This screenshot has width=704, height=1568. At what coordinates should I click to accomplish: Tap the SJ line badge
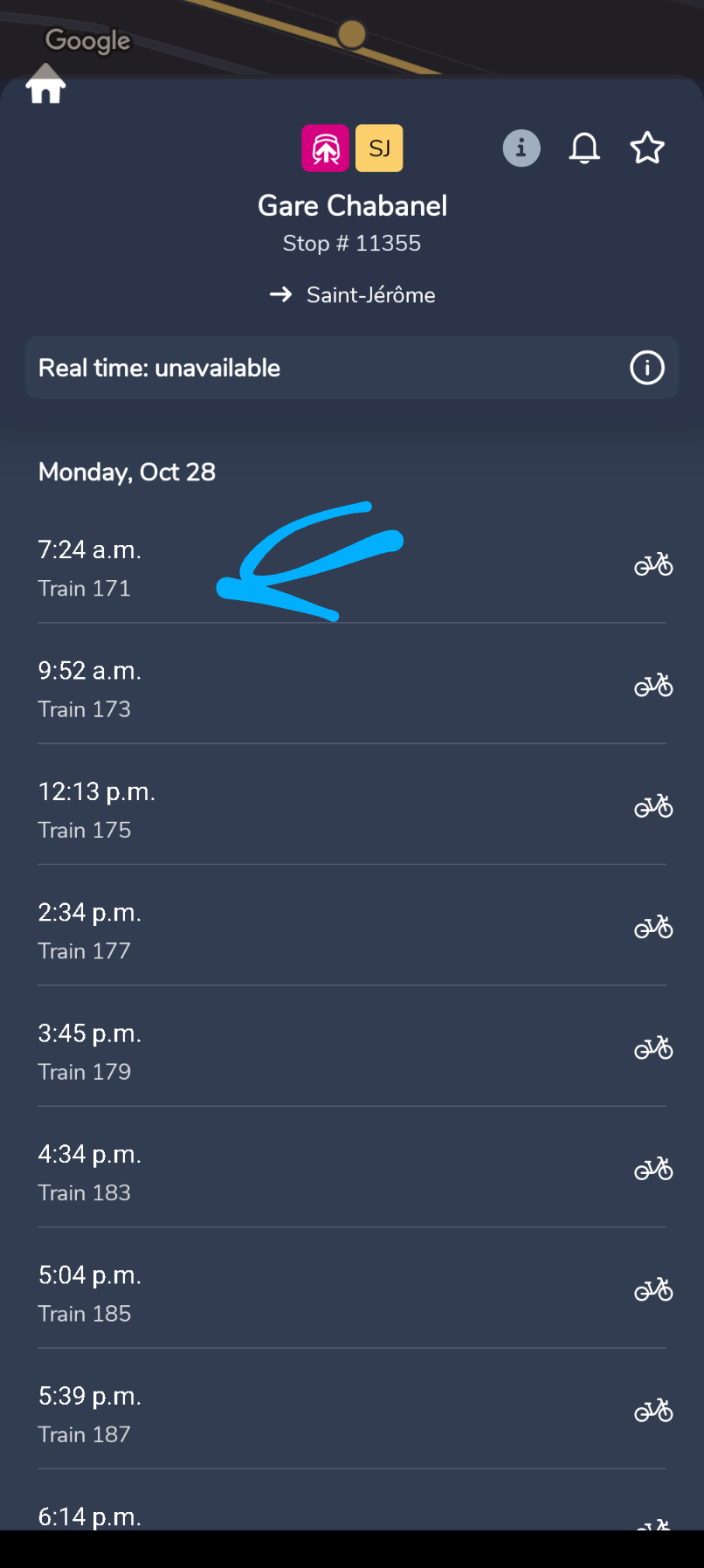[x=379, y=148]
